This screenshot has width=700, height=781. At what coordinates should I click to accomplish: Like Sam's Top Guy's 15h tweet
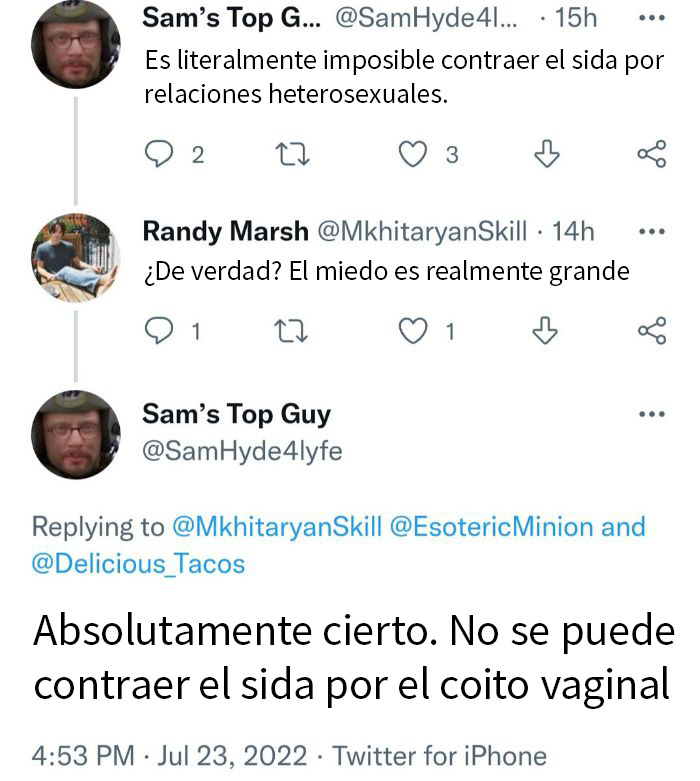coord(412,154)
